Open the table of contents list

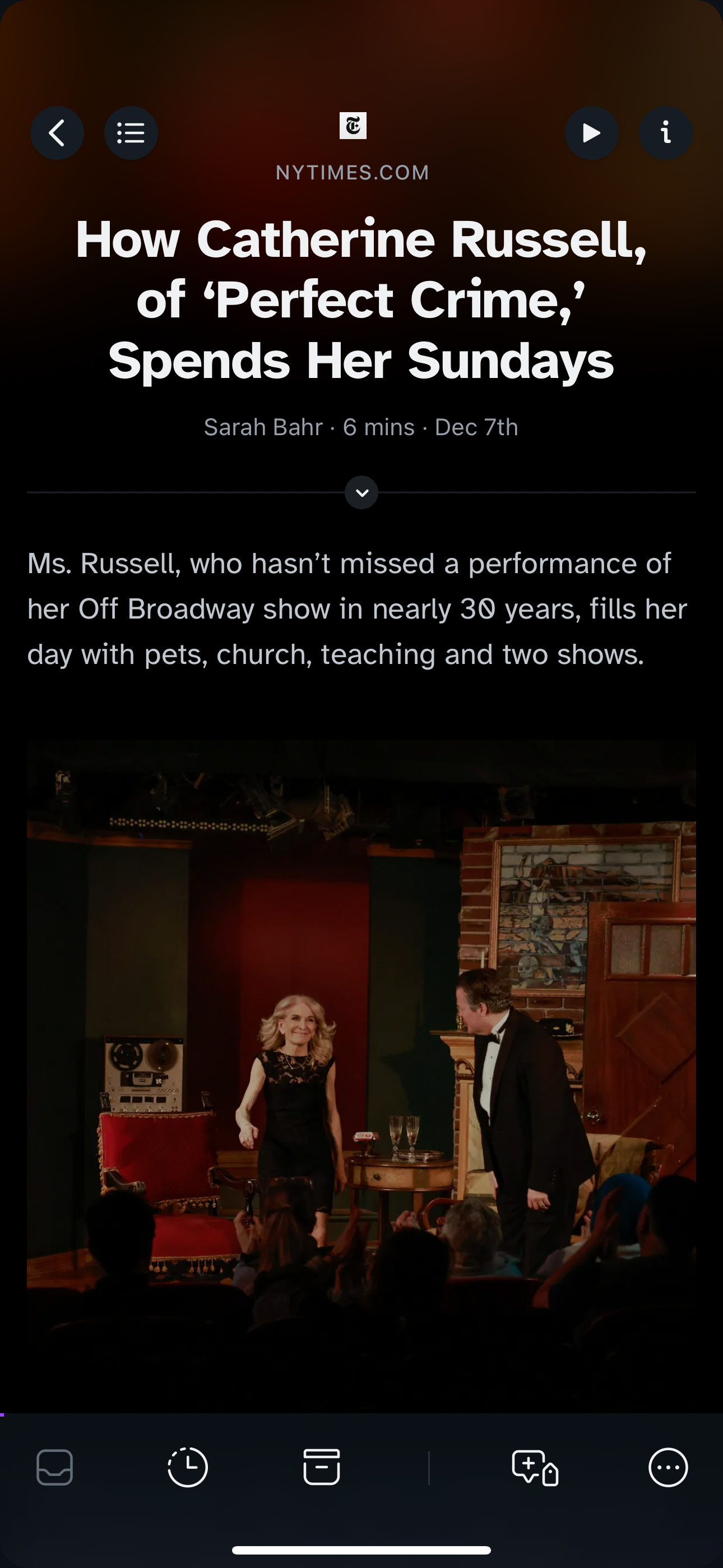coord(131,133)
